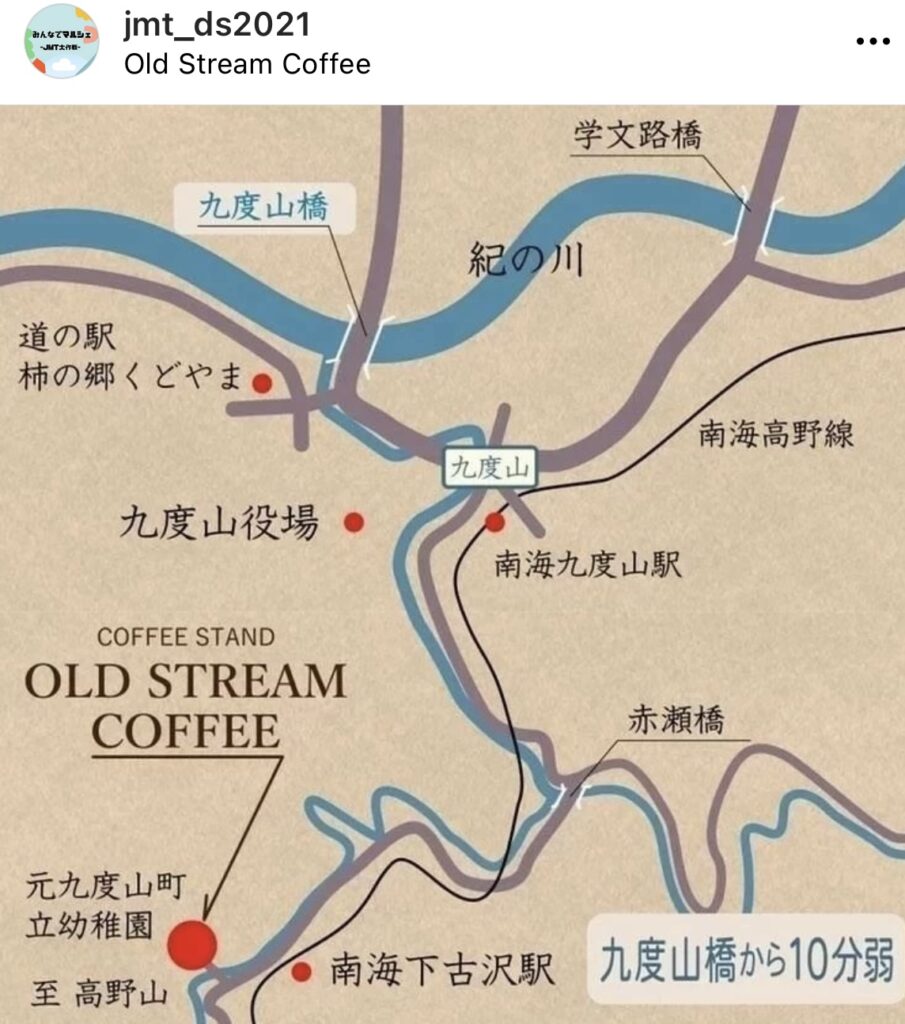Open the post's three-dot overflow menu

(873, 42)
